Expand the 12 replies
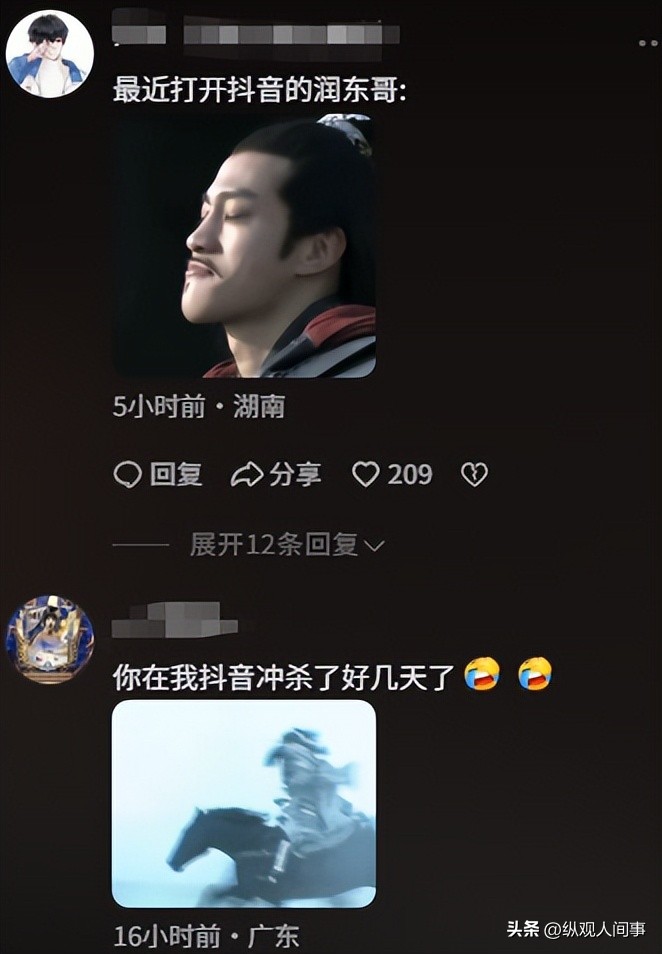 (x=287, y=545)
